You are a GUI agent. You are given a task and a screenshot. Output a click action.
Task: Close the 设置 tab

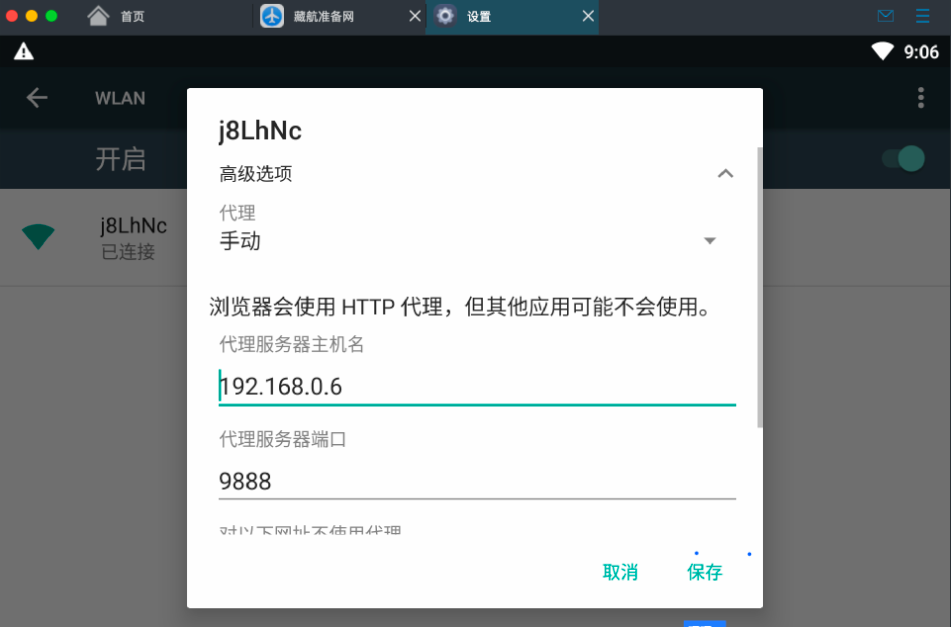(x=588, y=17)
